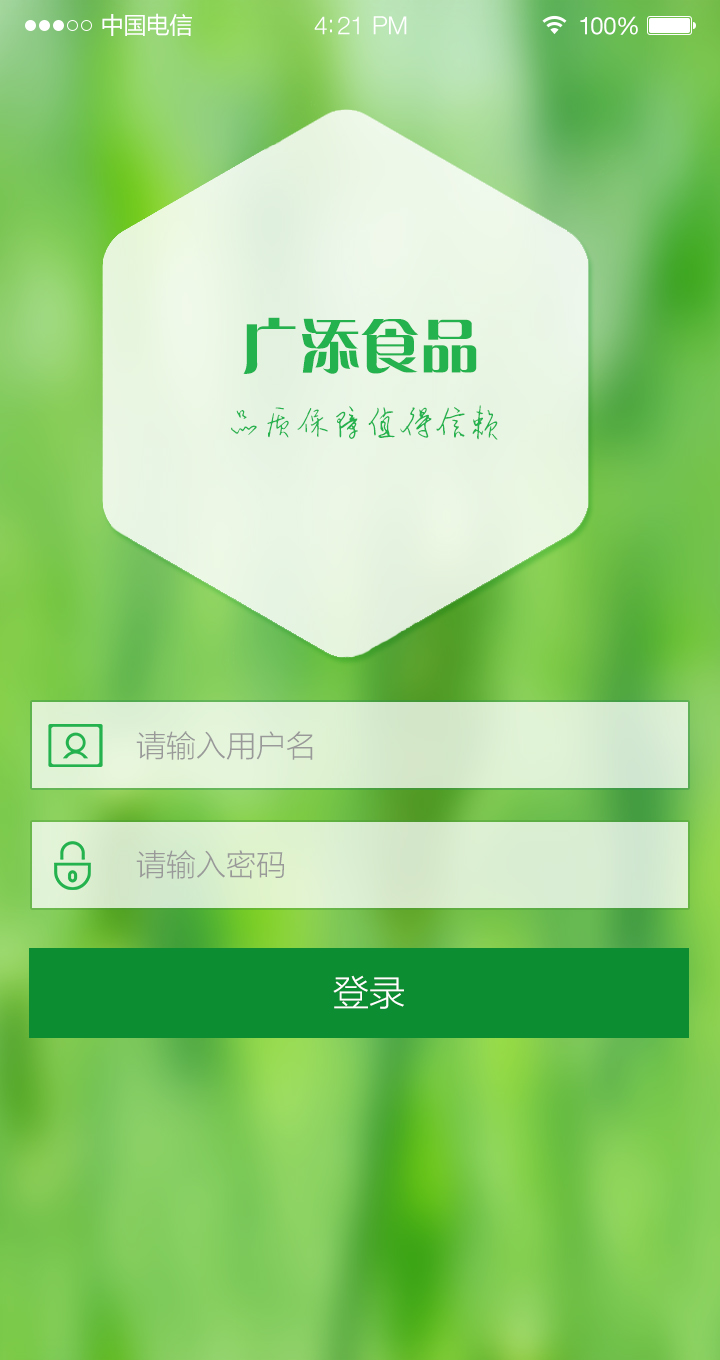Tap the green 登录 login button
The image size is (720, 1360).
[x=359, y=993]
